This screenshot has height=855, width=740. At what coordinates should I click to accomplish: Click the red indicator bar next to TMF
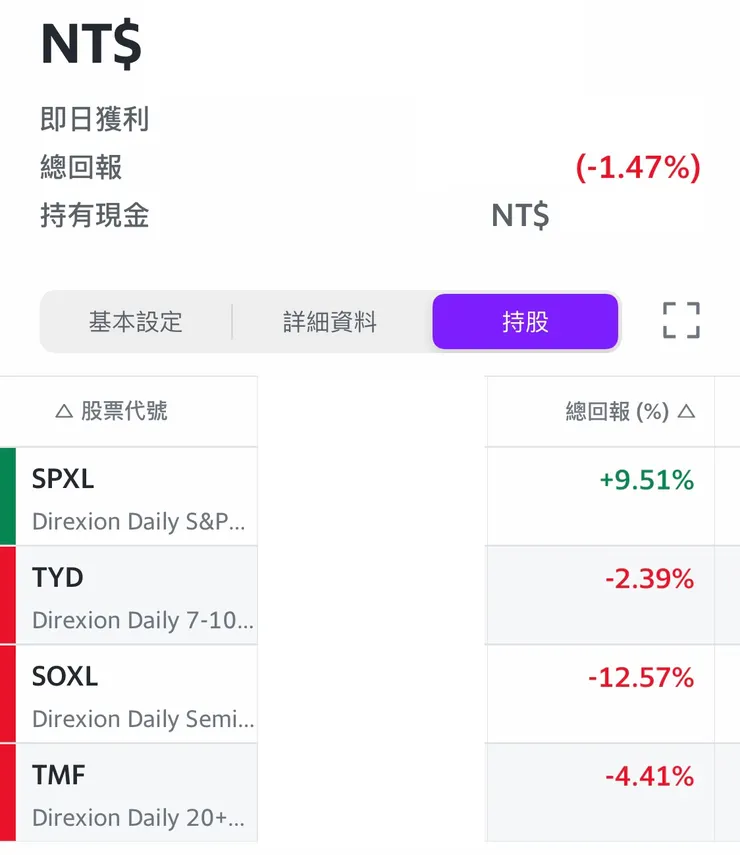[6, 793]
